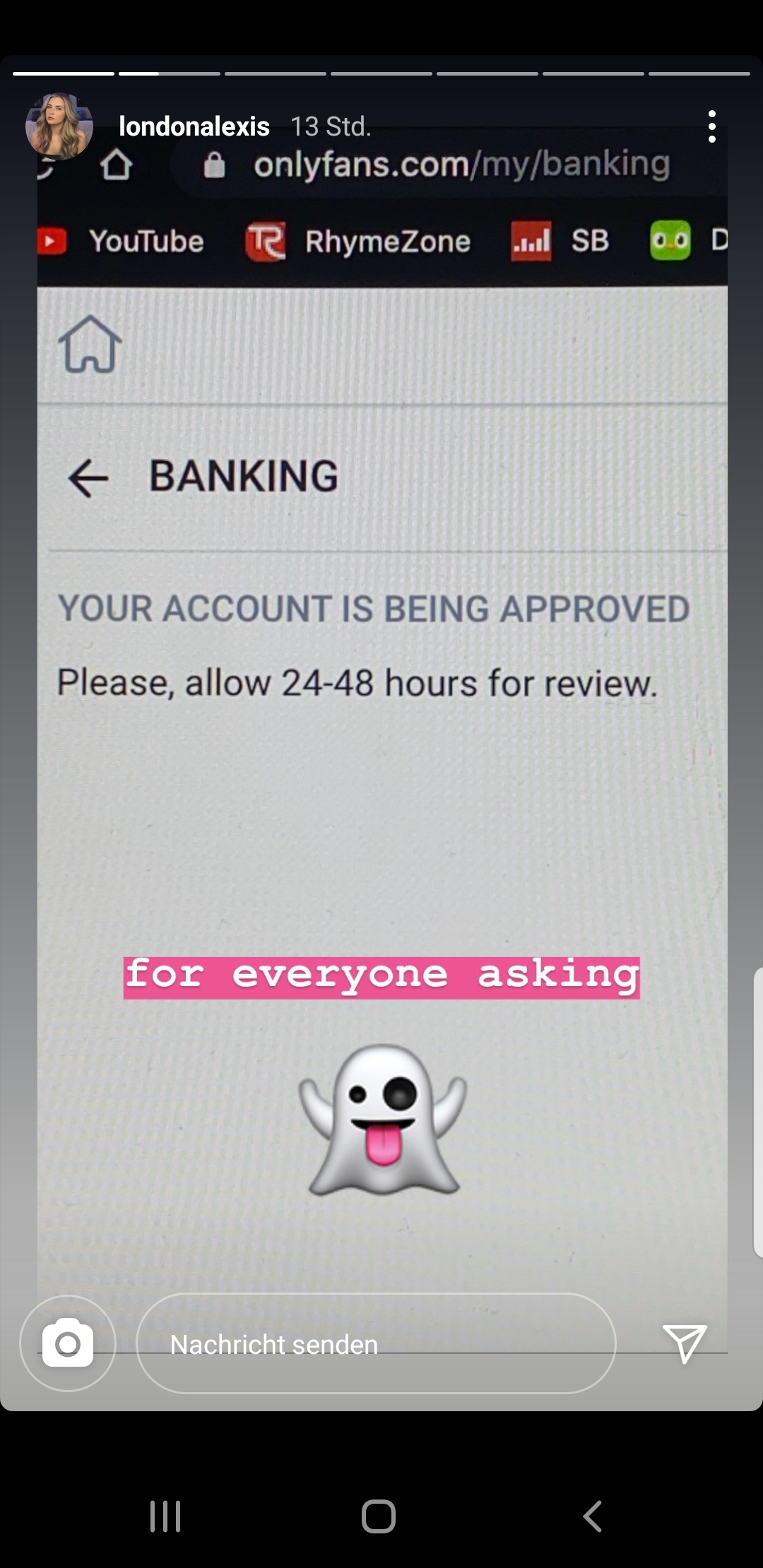
Task: Open recent apps overview
Action: pyautogui.click(x=165, y=1516)
